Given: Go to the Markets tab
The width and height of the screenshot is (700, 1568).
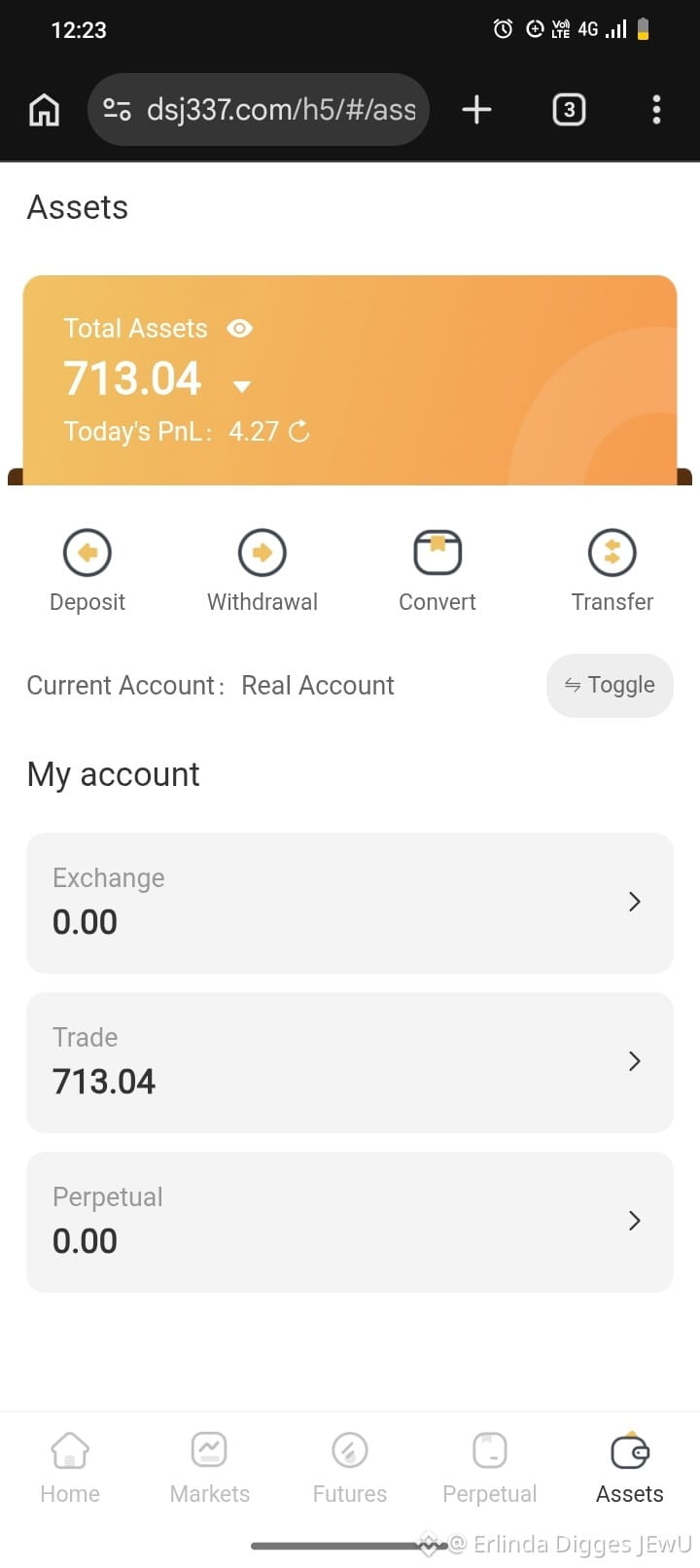Looking at the screenshot, I should tap(210, 1469).
